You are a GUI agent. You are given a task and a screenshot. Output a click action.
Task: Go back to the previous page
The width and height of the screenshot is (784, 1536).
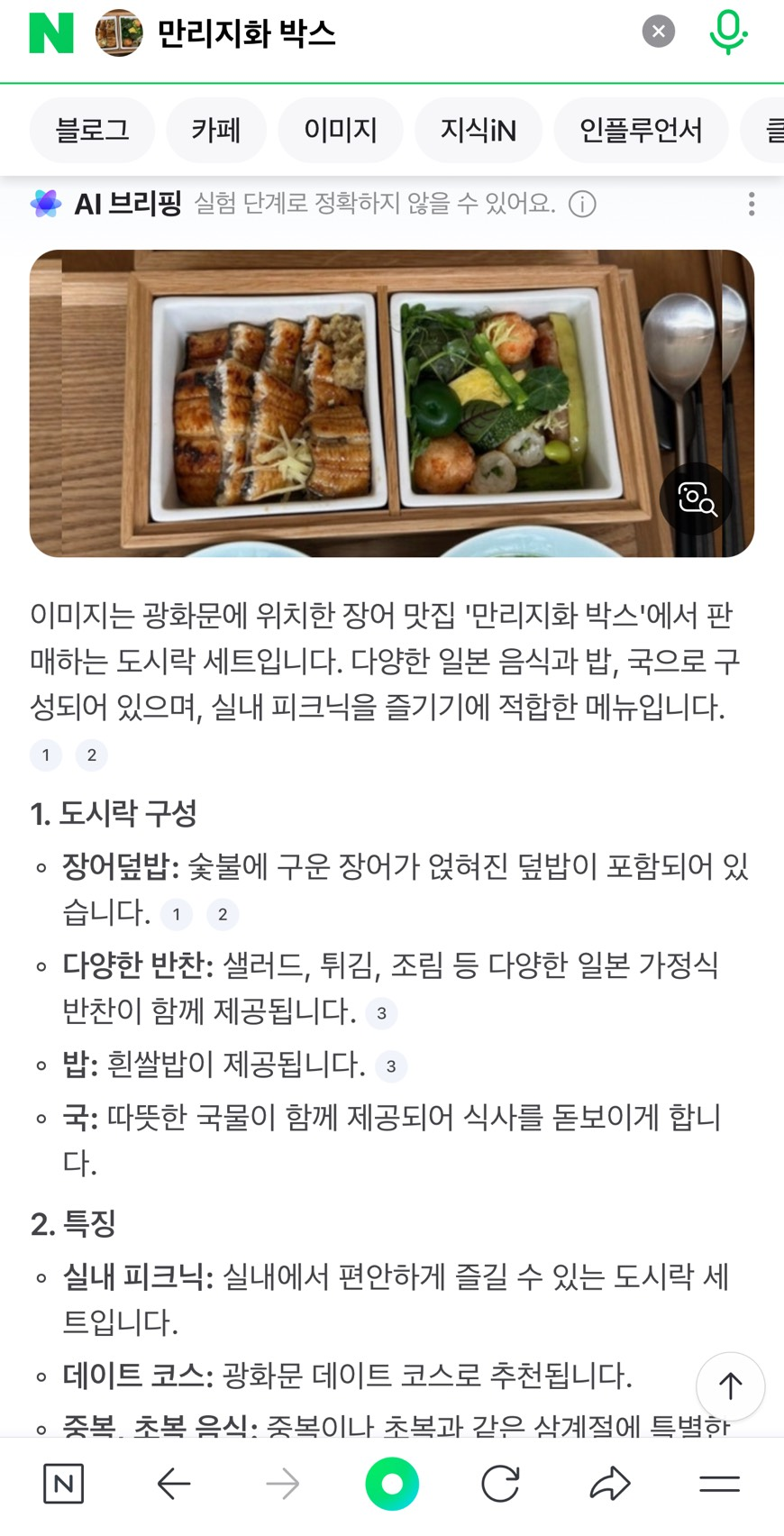point(173,1483)
